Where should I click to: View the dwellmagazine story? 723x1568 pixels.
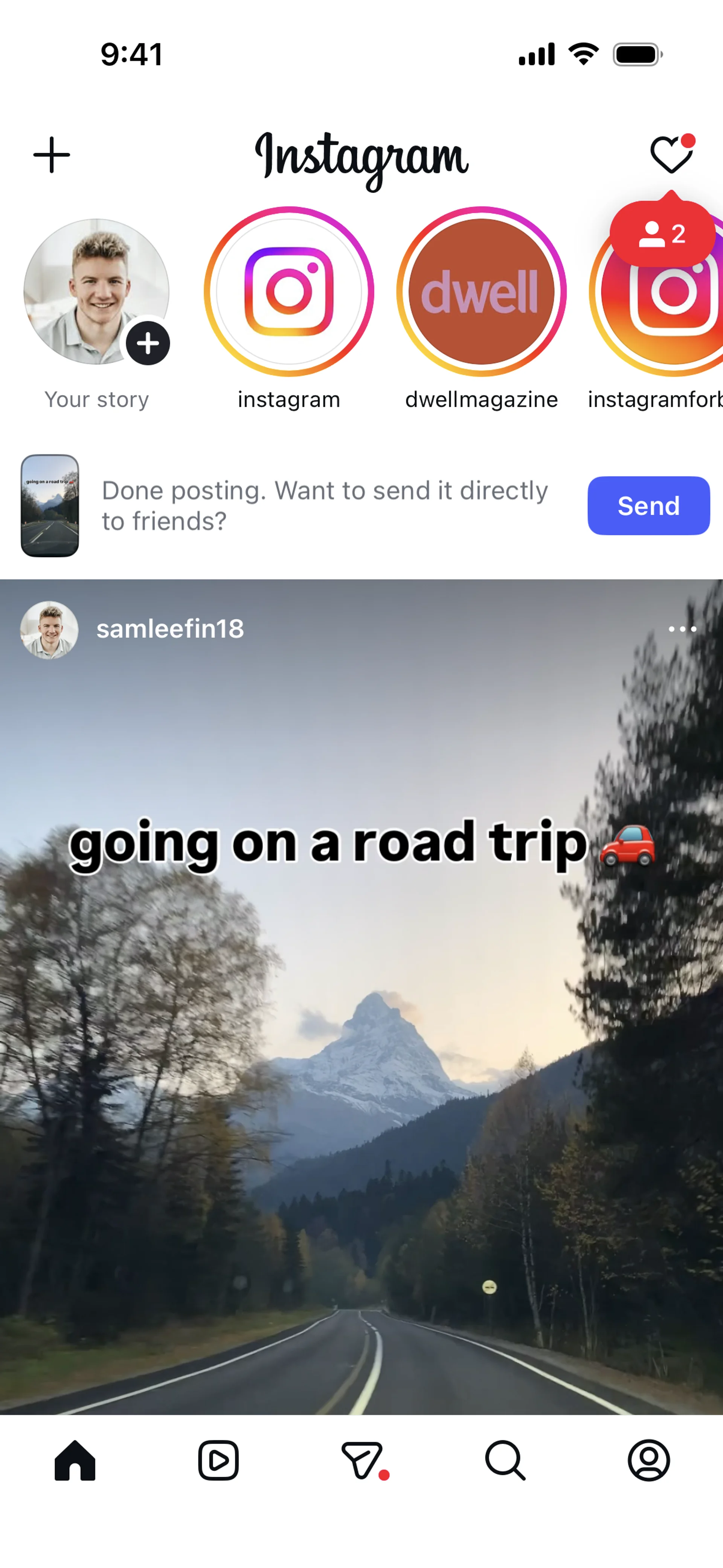coord(481,292)
